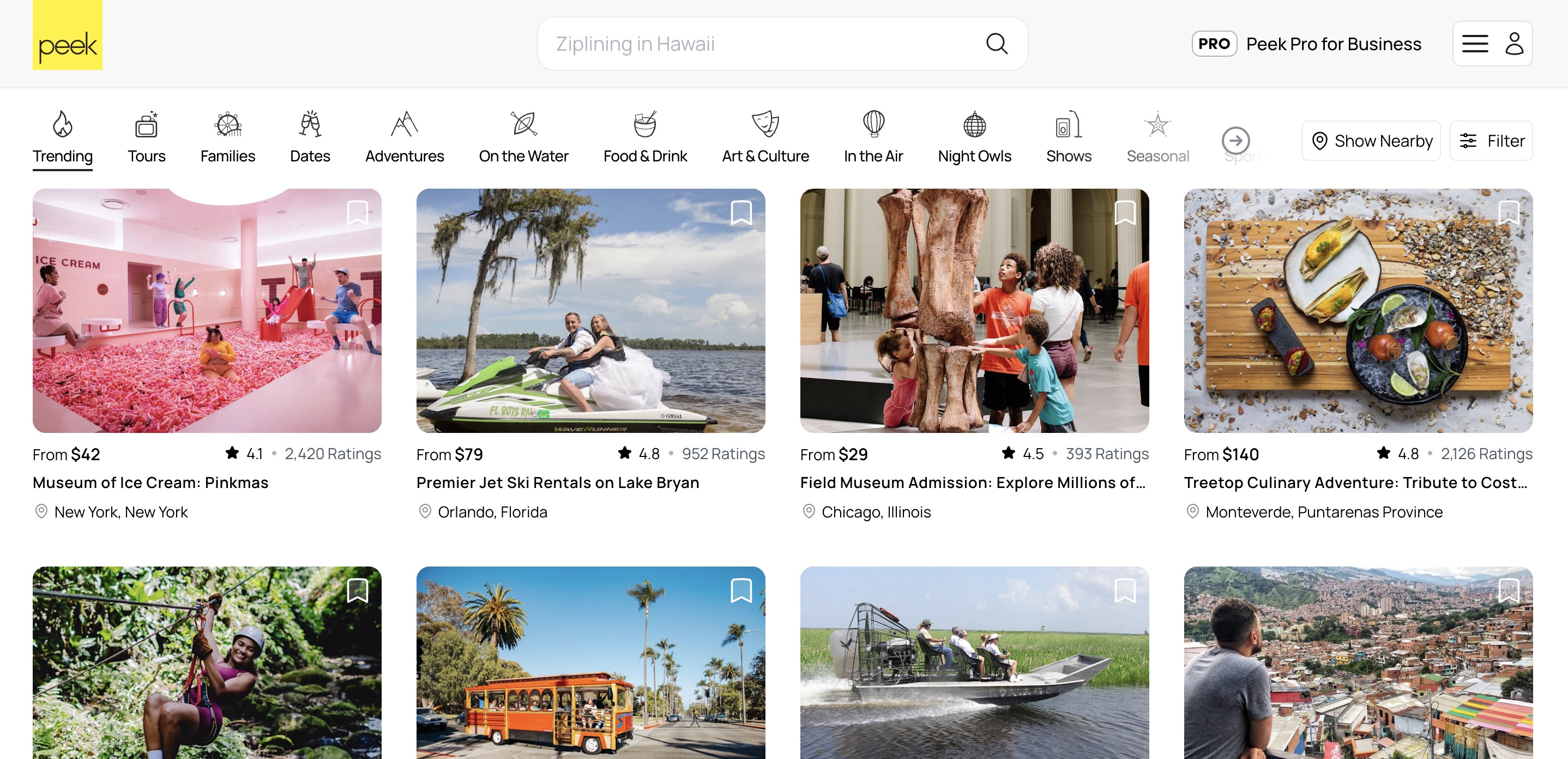Open the Filter options
This screenshot has width=1568, height=759.
[1491, 141]
